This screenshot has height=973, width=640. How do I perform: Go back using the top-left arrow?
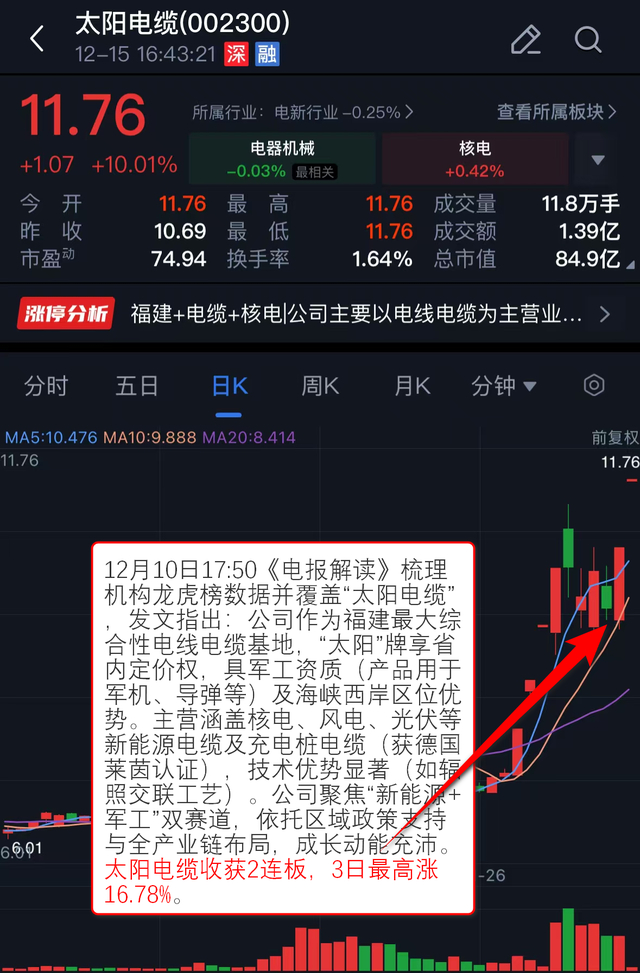[x=37, y=40]
